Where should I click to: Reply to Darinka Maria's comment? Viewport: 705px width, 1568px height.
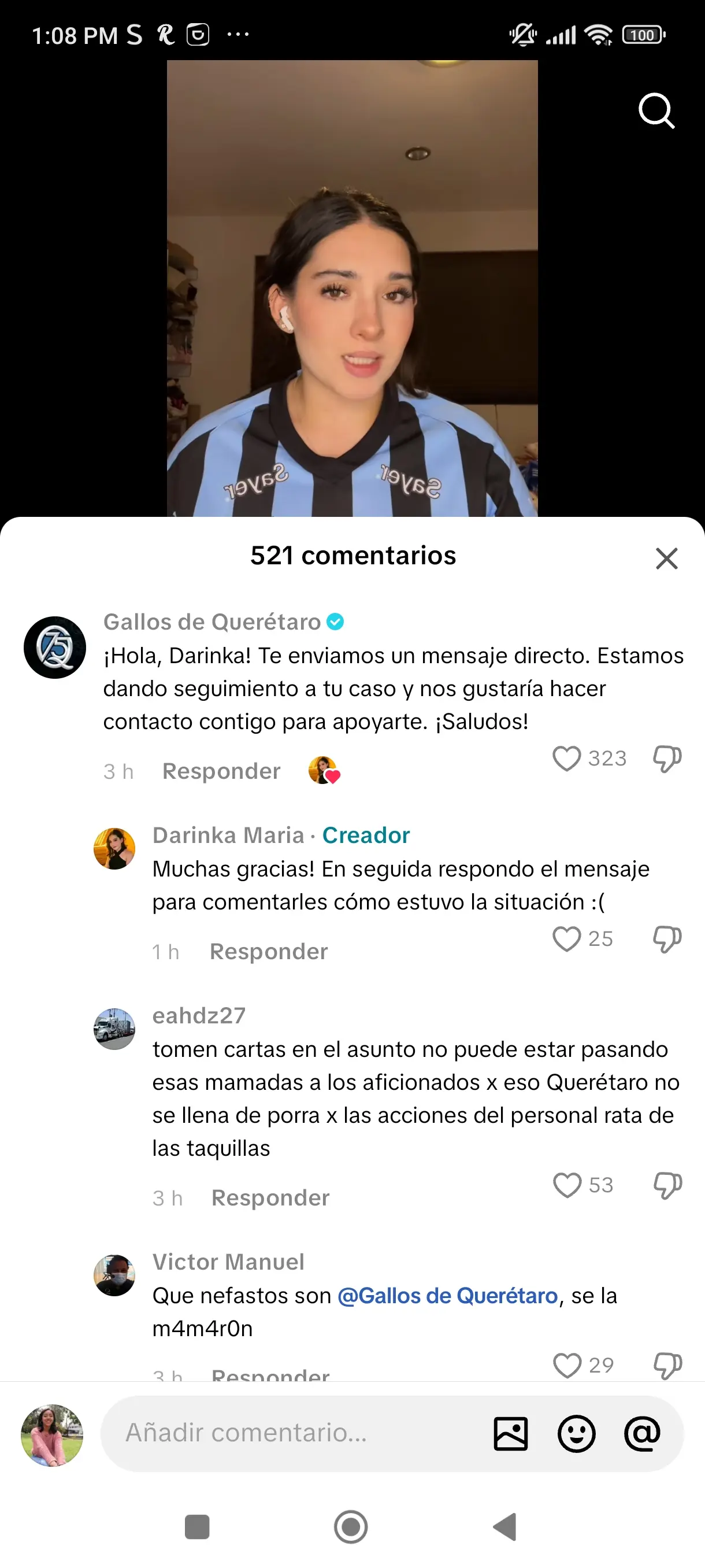coord(268,952)
